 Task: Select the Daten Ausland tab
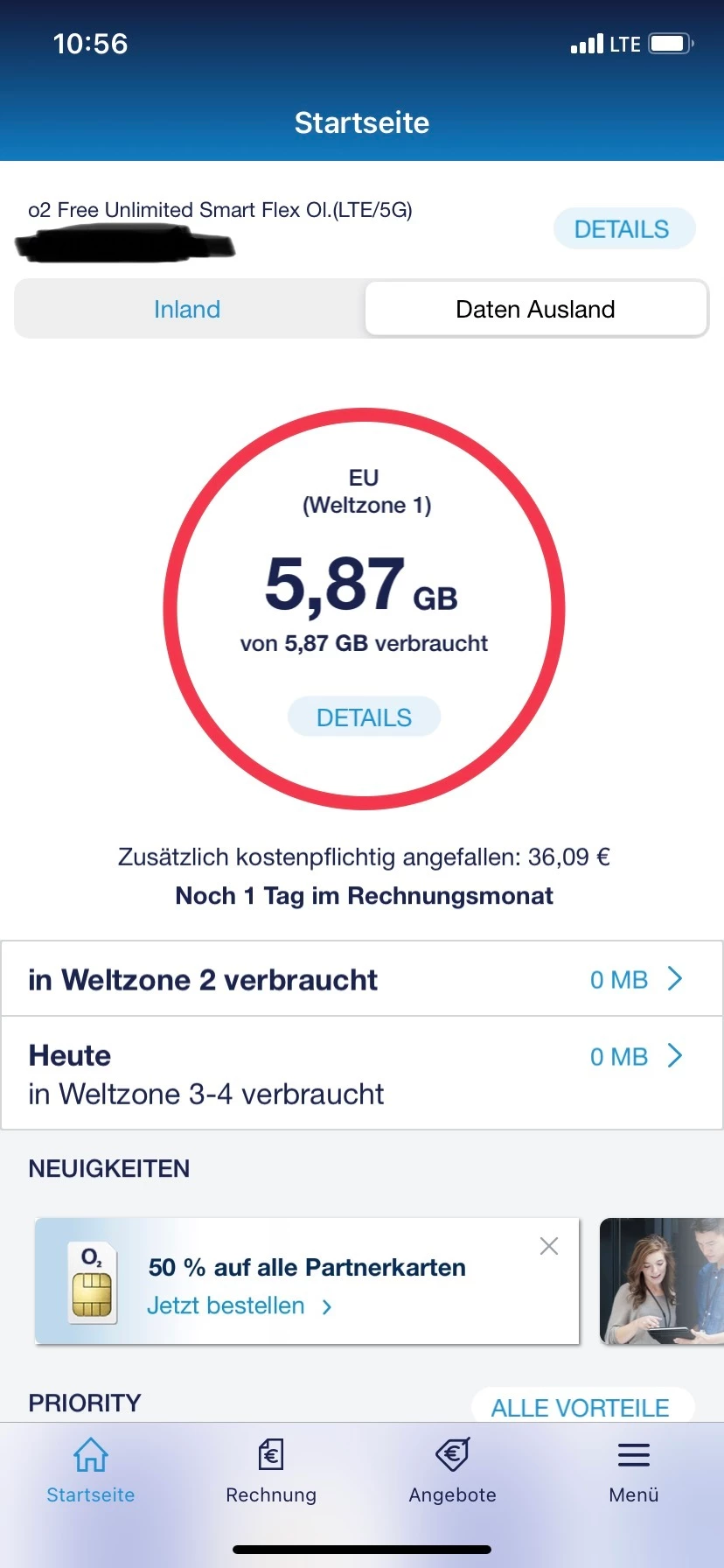(x=535, y=309)
